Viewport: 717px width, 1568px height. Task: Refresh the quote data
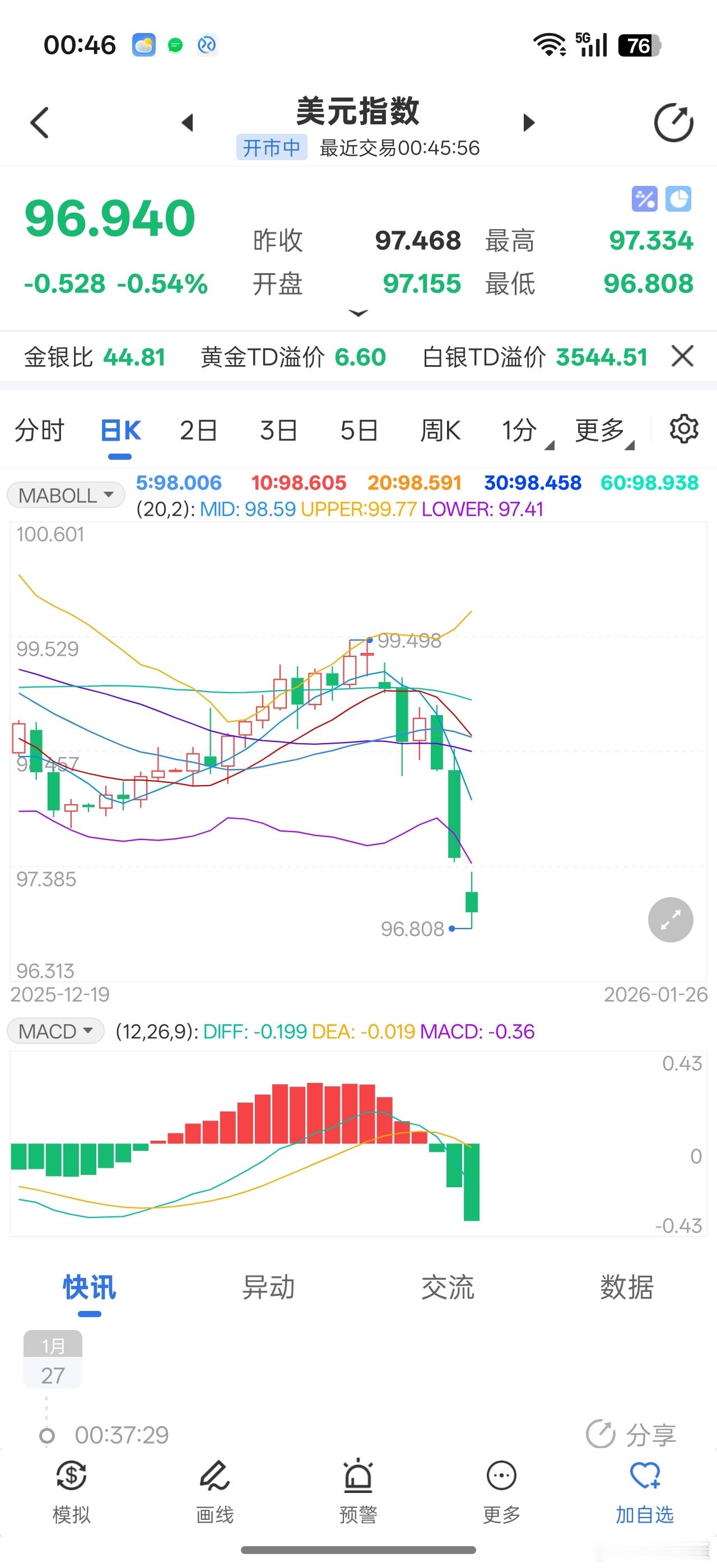tap(673, 123)
